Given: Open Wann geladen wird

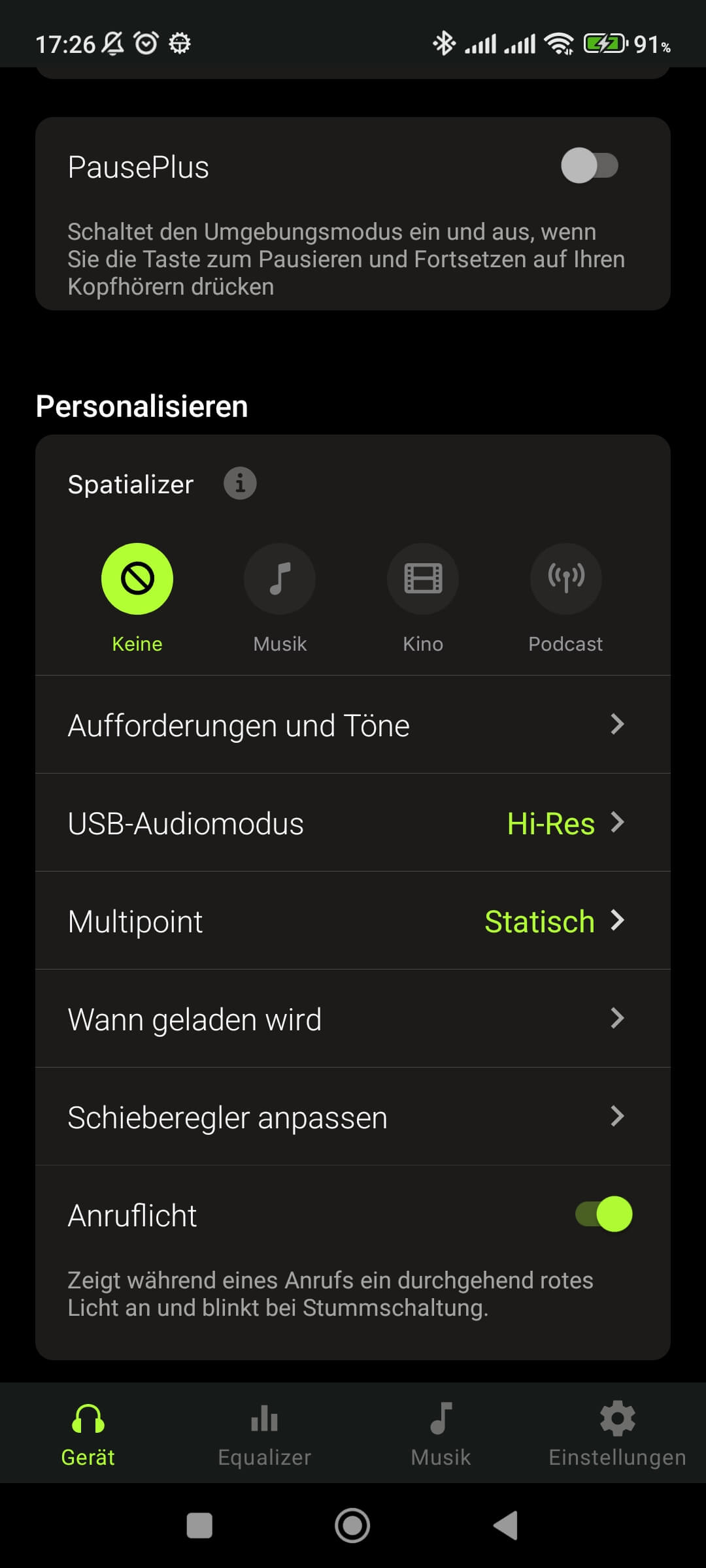Looking at the screenshot, I should click(x=353, y=1019).
